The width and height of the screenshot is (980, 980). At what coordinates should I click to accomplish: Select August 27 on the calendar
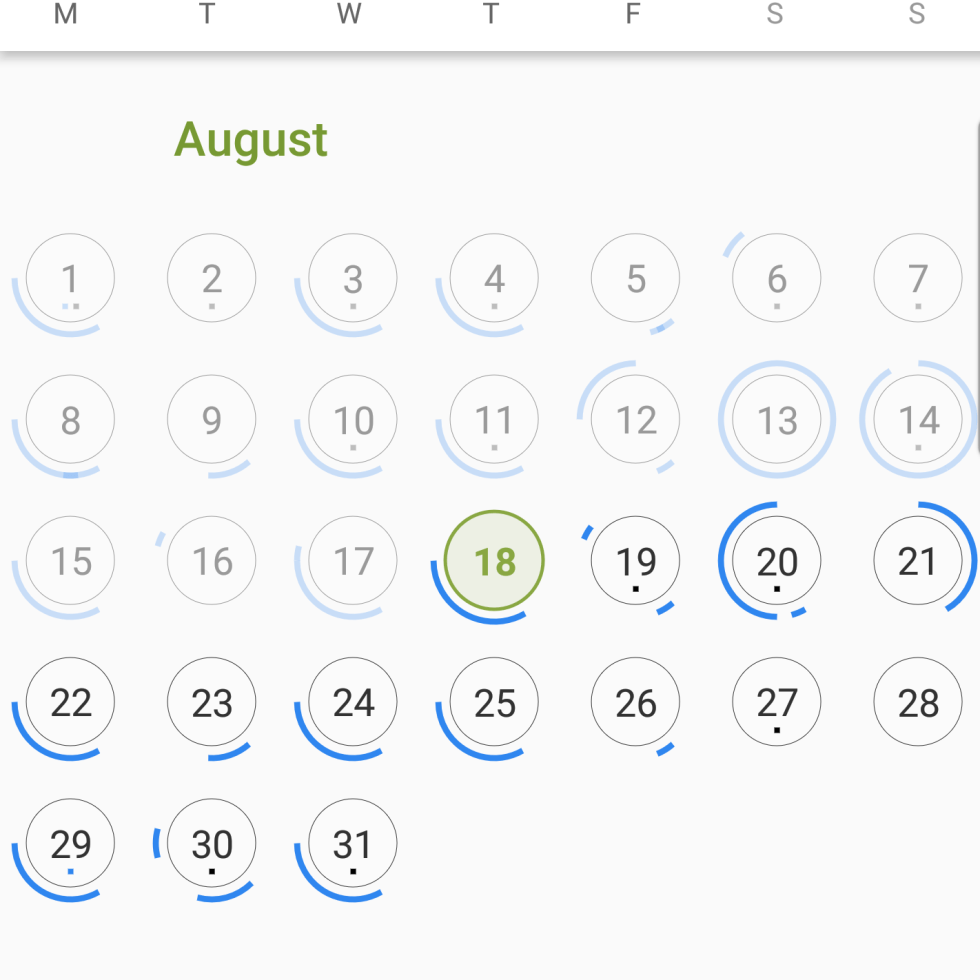click(777, 703)
